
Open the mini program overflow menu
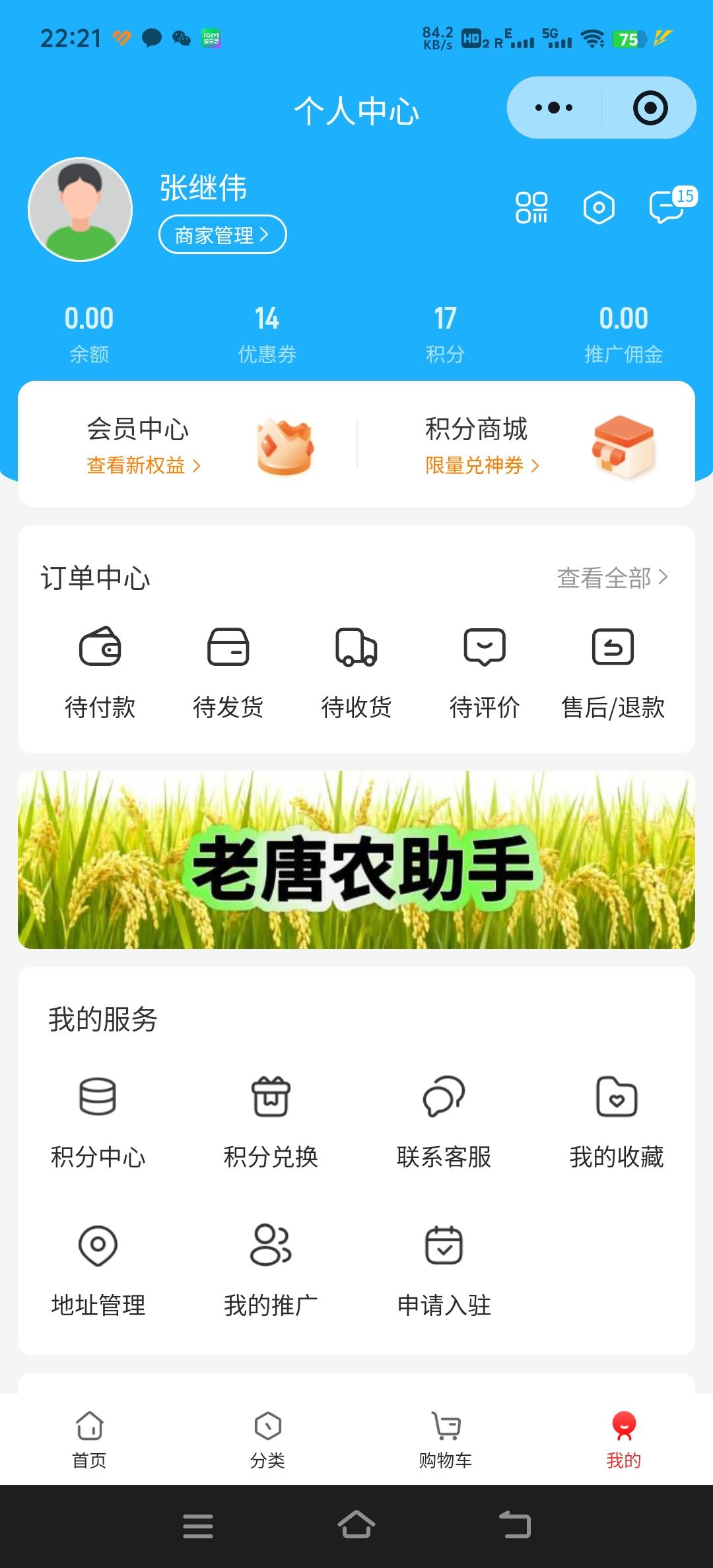[554, 108]
